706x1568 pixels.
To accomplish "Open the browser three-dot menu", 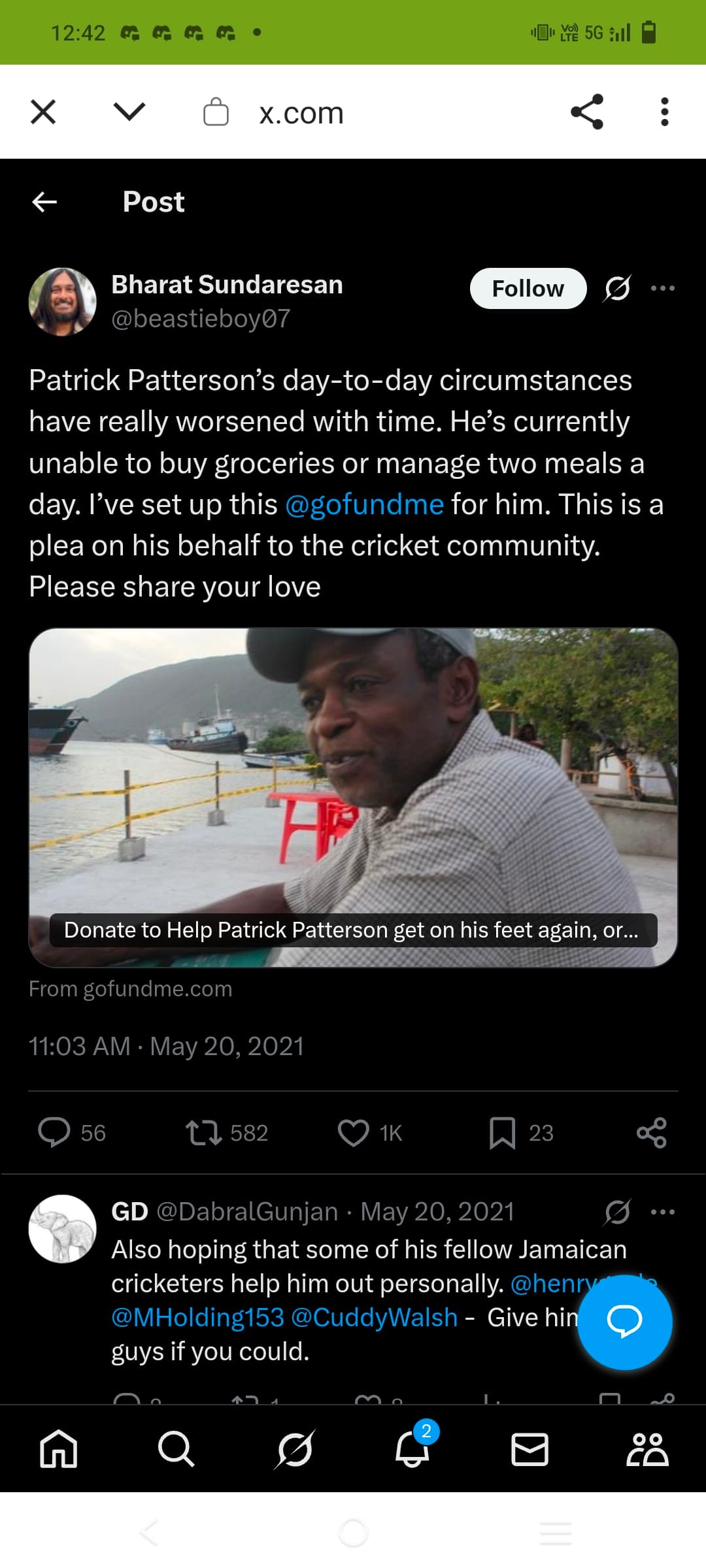I will click(664, 112).
